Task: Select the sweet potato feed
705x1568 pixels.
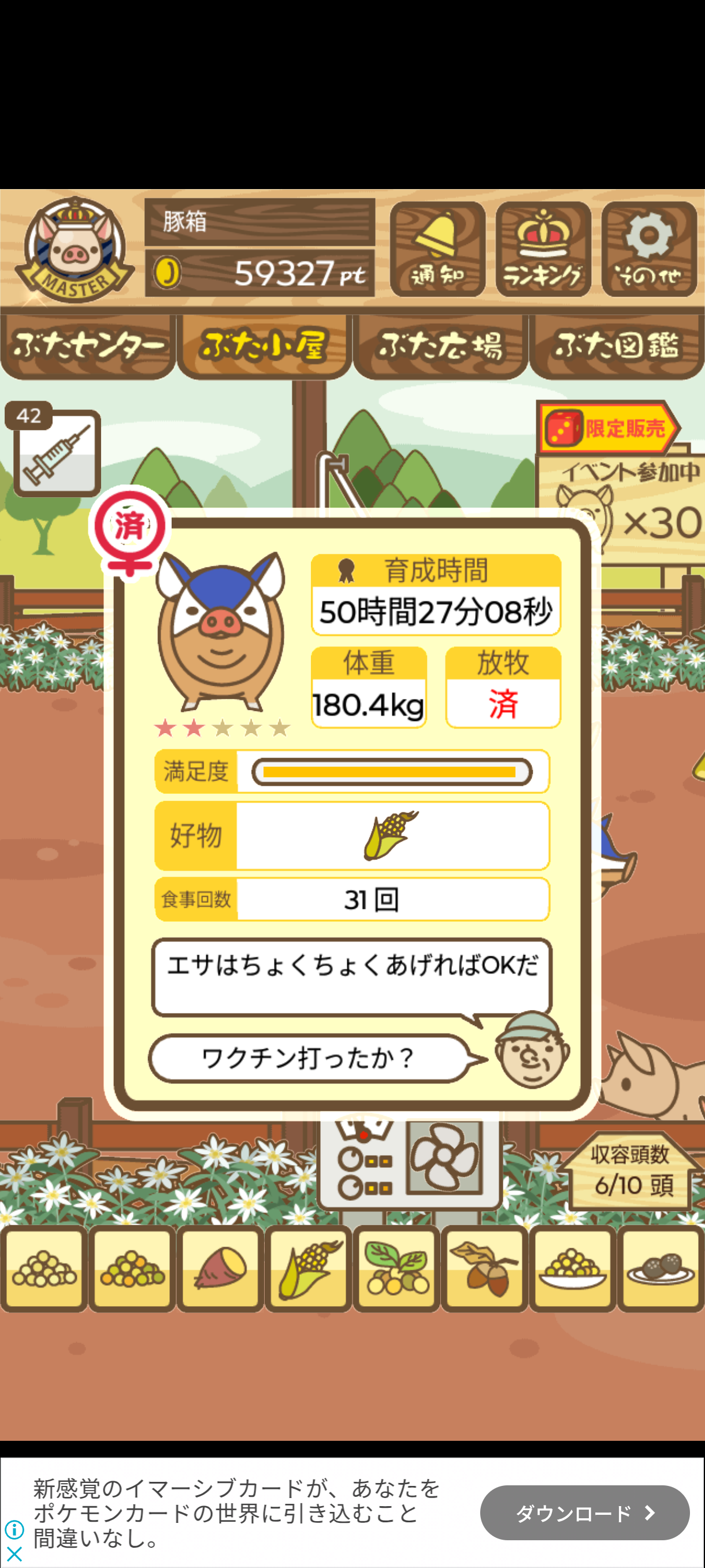Action: pyautogui.click(x=220, y=1269)
